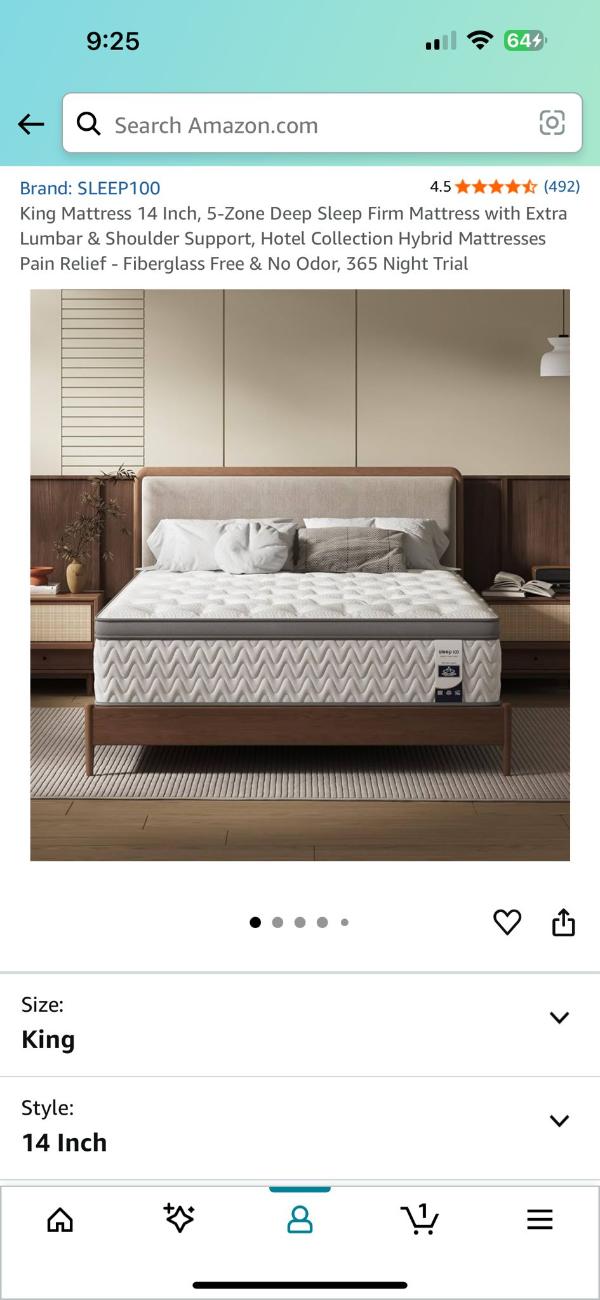600x1300 pixels.
Task: Open the sparkle AI assistant tab
Action: [x=179, y=1218]
